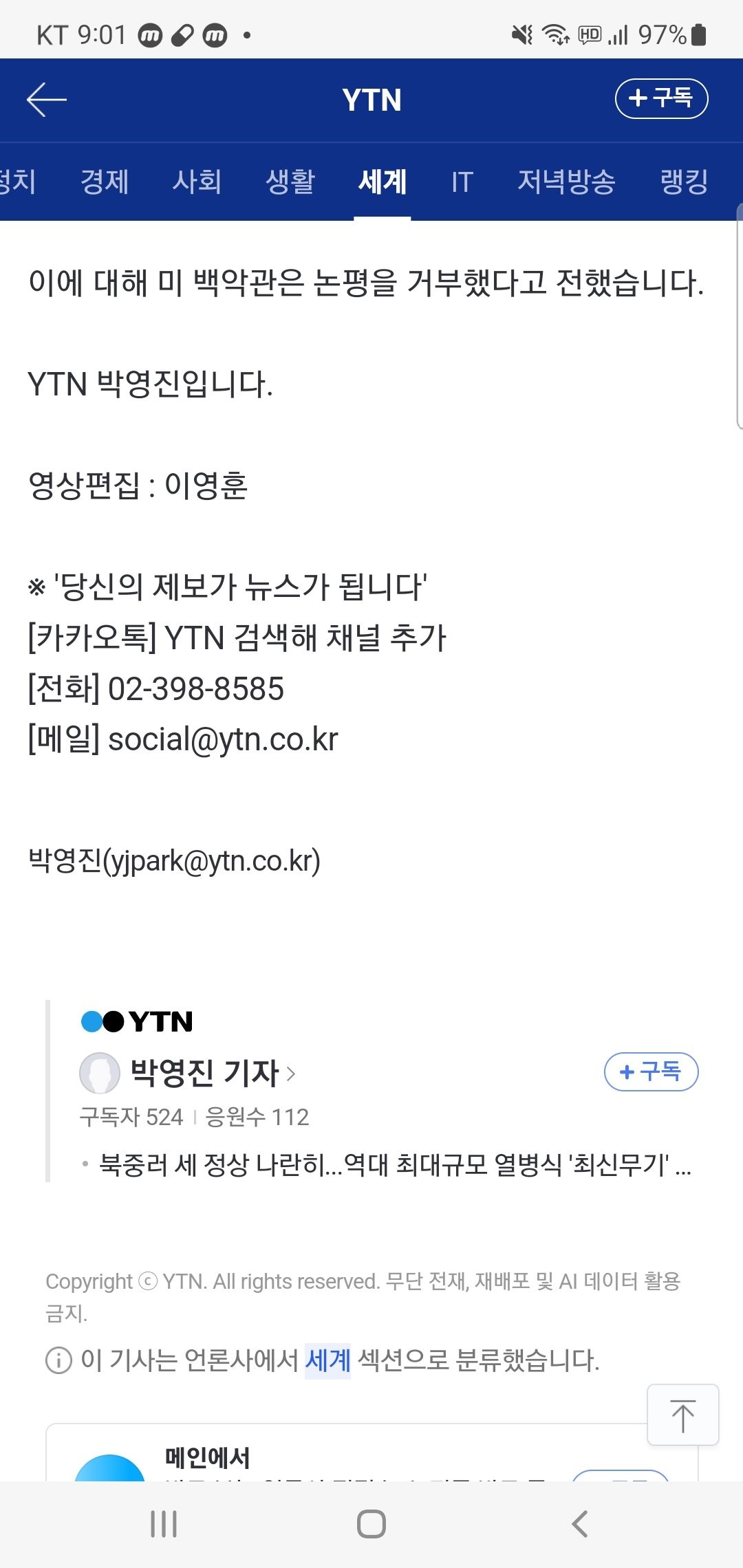Switch to the 사회 tab
This screenshot has height=1568, width=743.
pyautogui.click(x=197, y=182)
